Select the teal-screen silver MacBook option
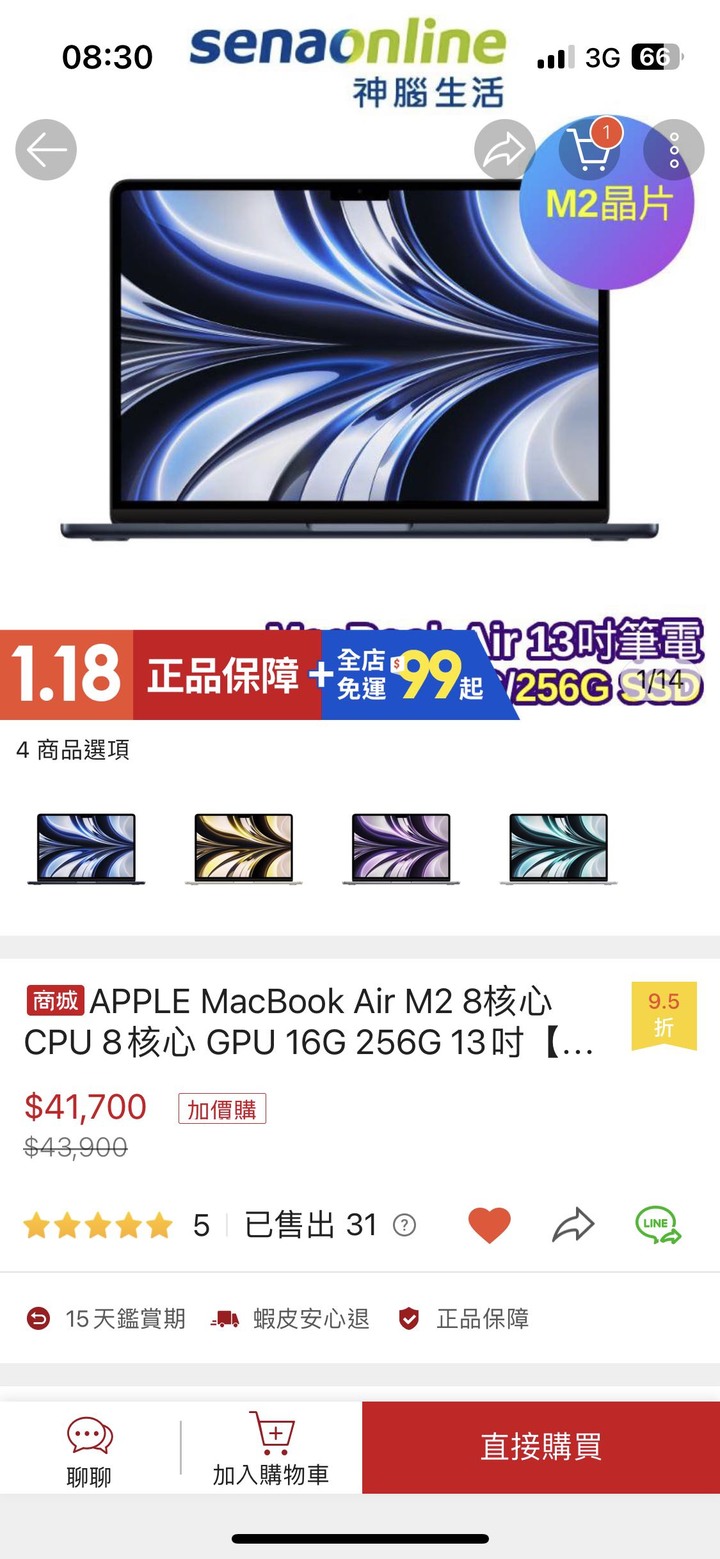Image resolution: width=720 pixels, height=1559 pixels. click(558, 848)
